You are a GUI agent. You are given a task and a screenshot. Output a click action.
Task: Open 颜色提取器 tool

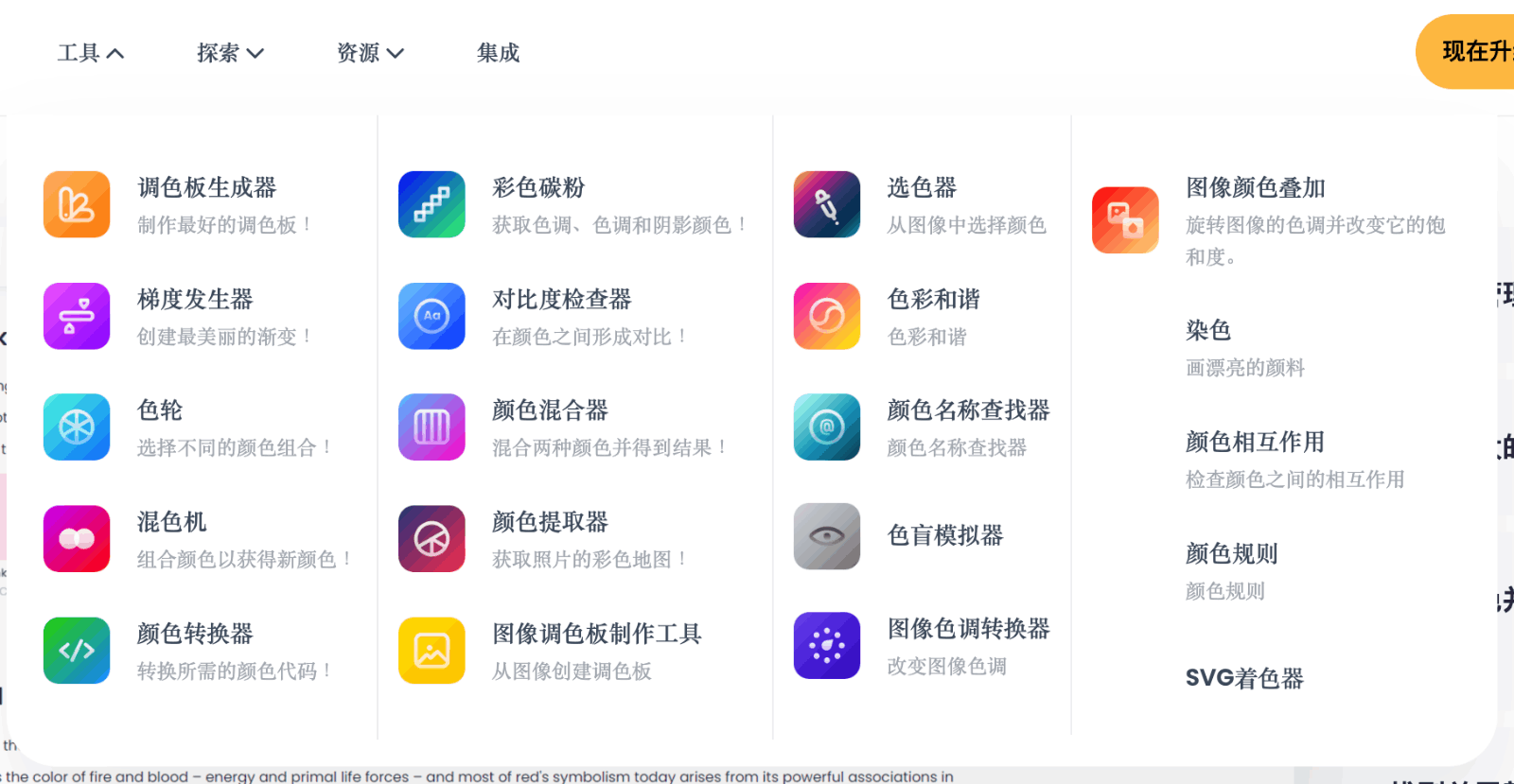click(550, 522)
